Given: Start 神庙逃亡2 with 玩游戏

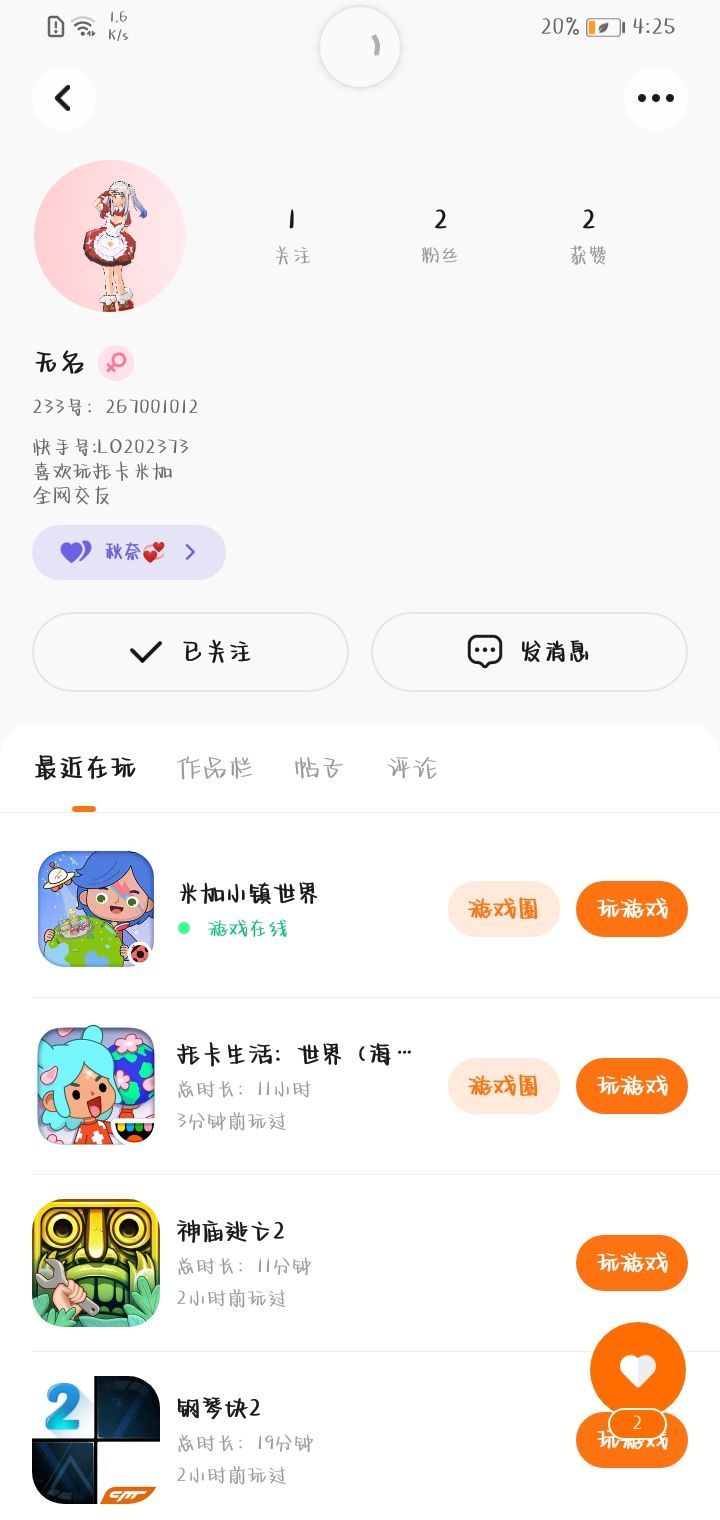Looking at the screenshot, I should pos(632,1263).
